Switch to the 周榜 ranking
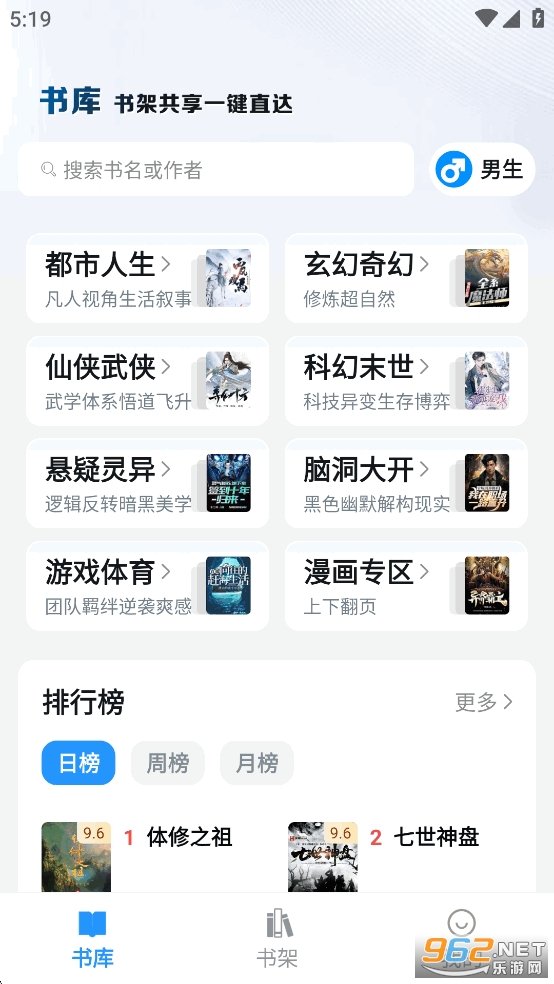 pos(168,763)
